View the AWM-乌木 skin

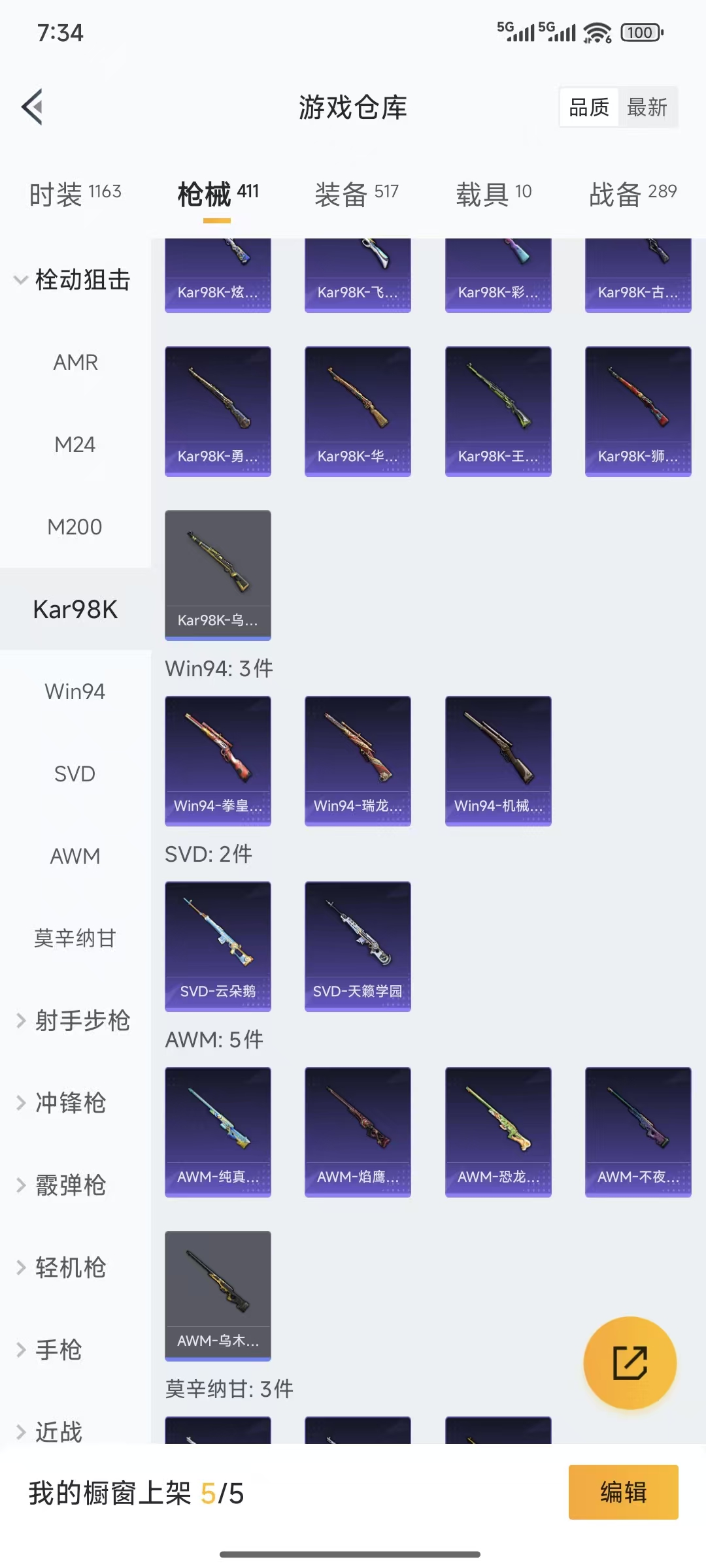(x=218, y=1296)
